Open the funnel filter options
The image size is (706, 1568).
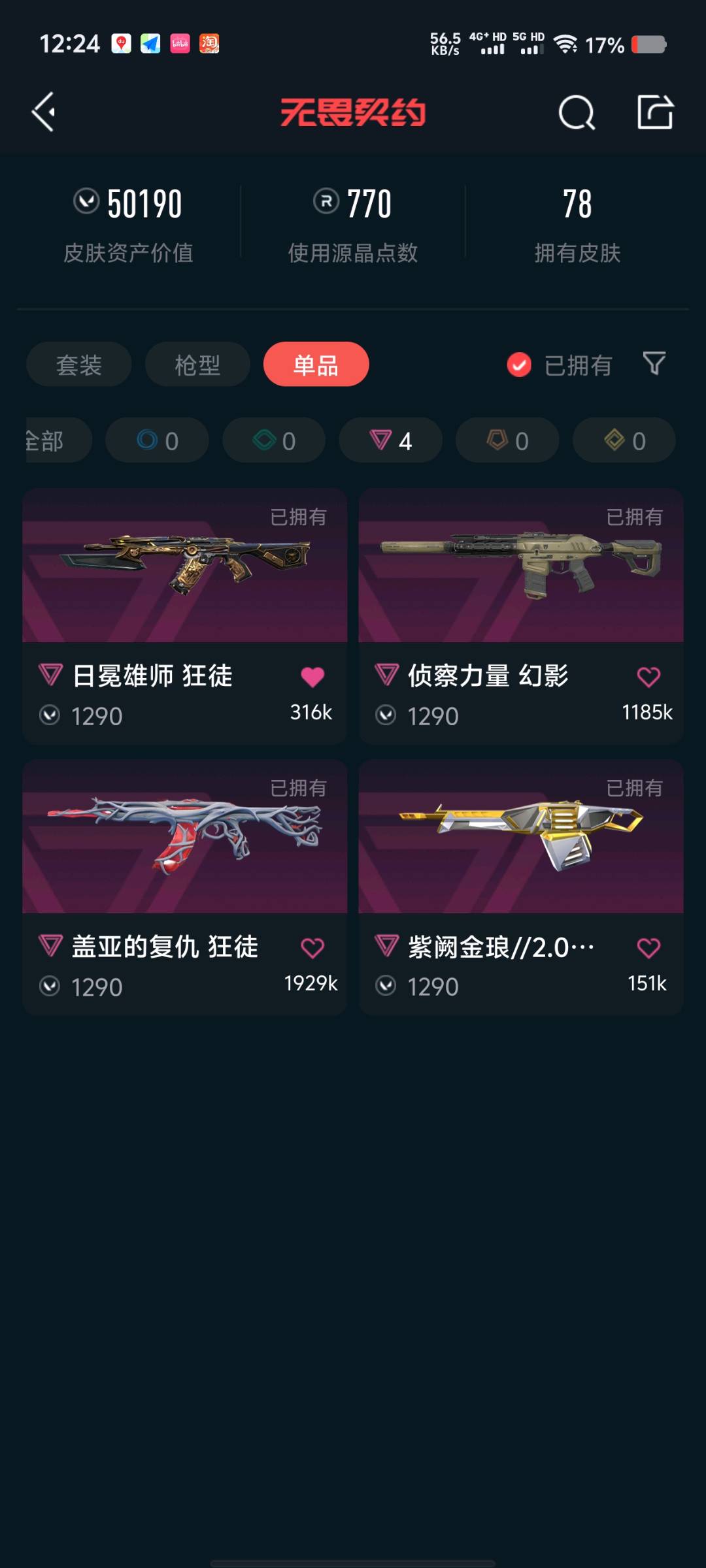[x=654, y=363]
